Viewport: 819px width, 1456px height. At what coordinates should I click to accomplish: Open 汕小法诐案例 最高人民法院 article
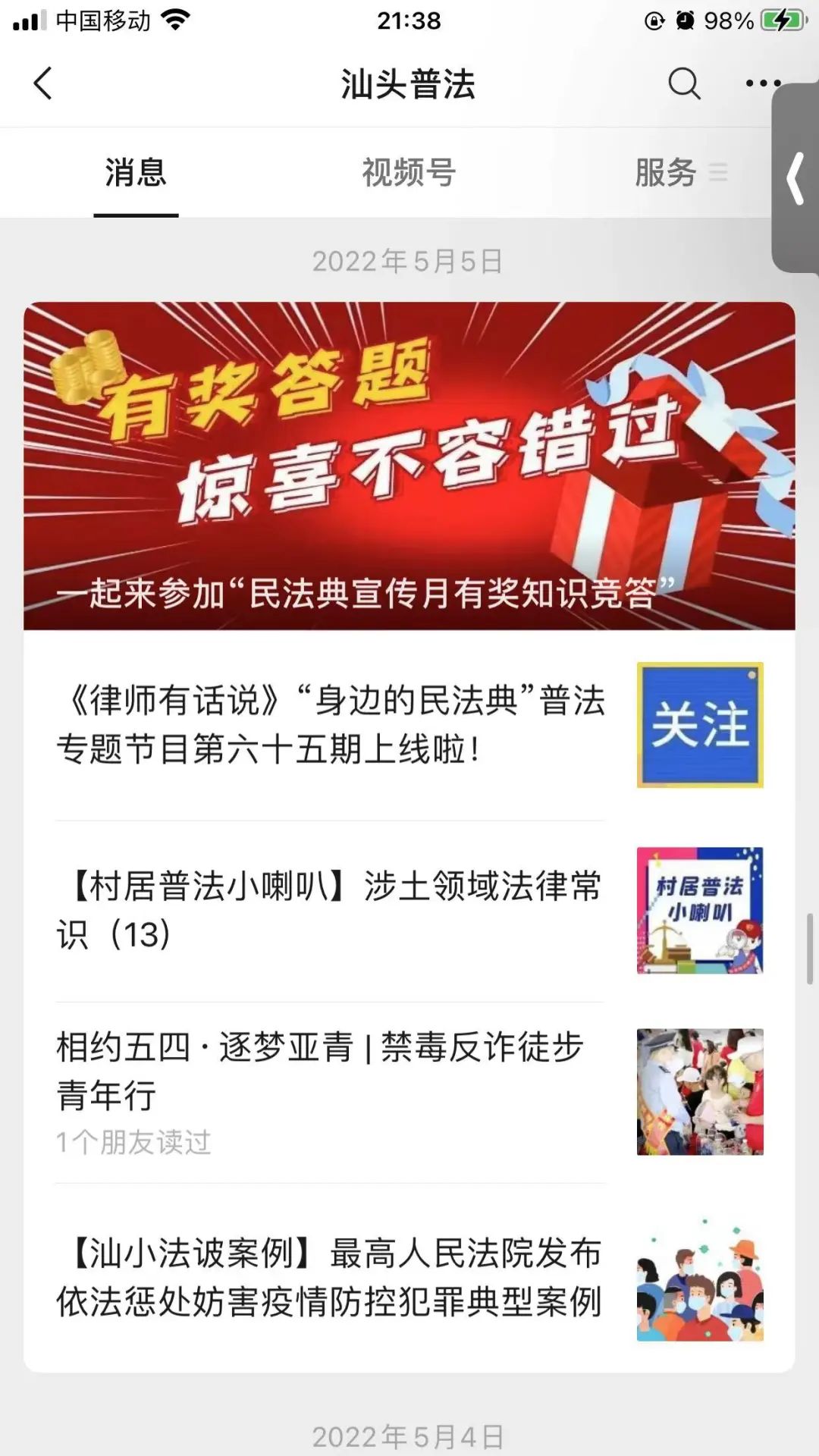coord(331,1277)
